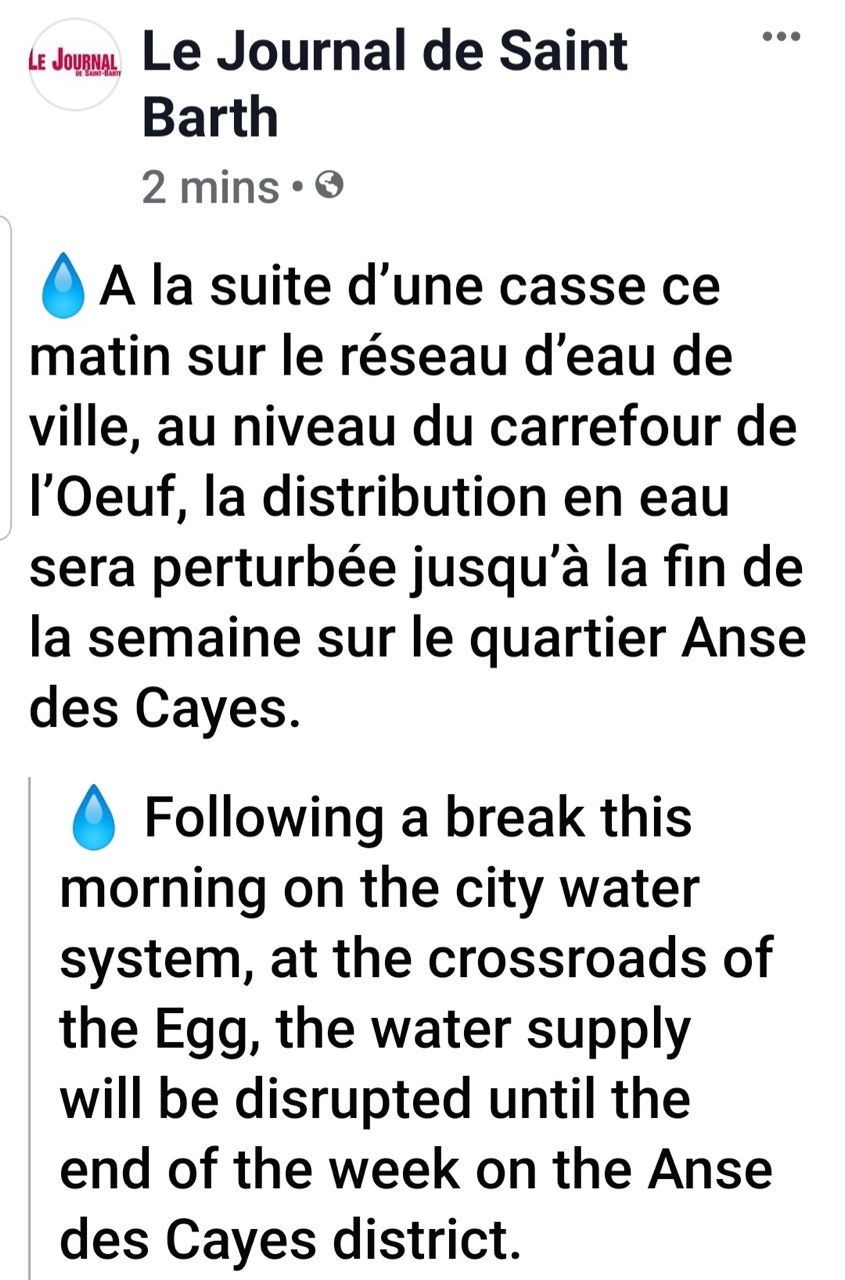
Task: Tap Le Journal profile picture
Action: click(x=73, y=64)
